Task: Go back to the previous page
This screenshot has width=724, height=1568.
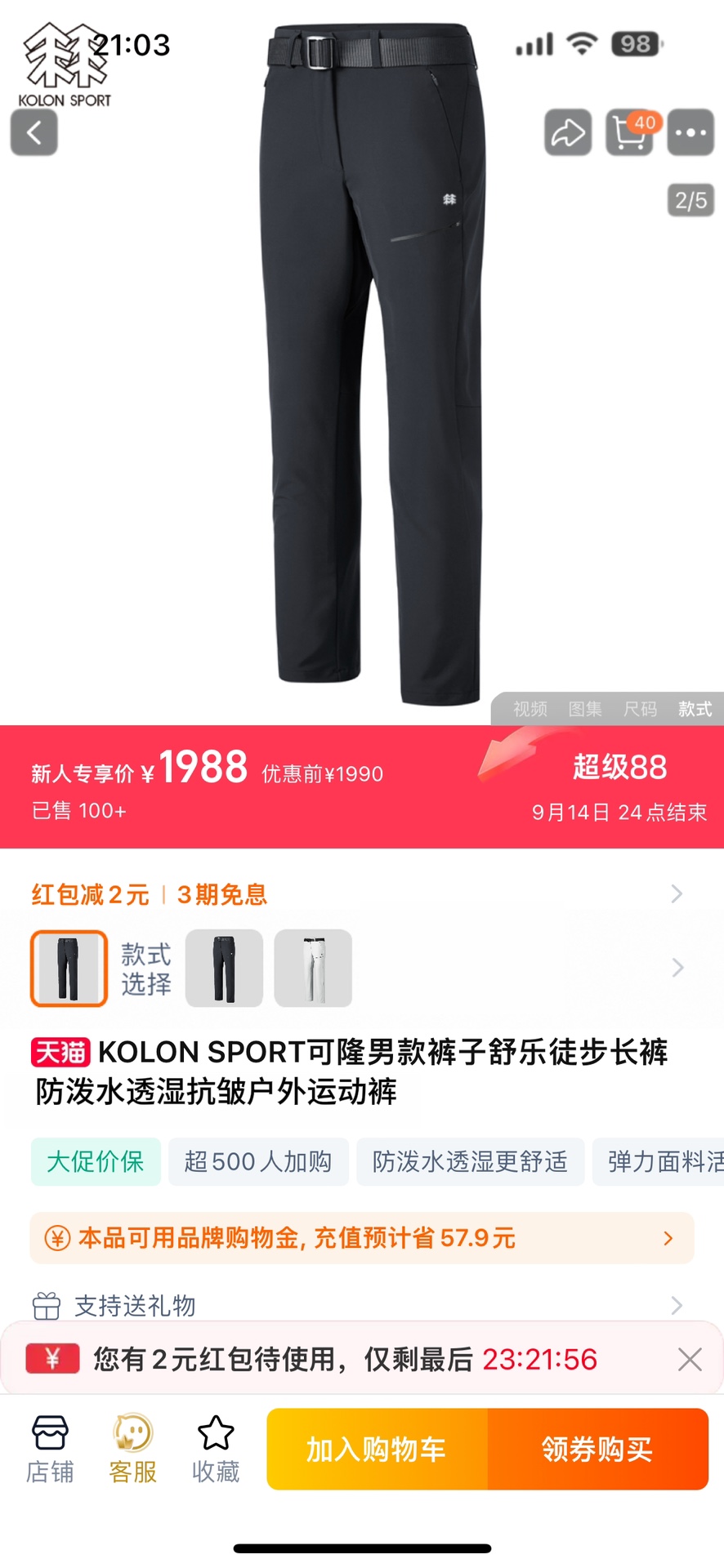Action: point(34,132)
